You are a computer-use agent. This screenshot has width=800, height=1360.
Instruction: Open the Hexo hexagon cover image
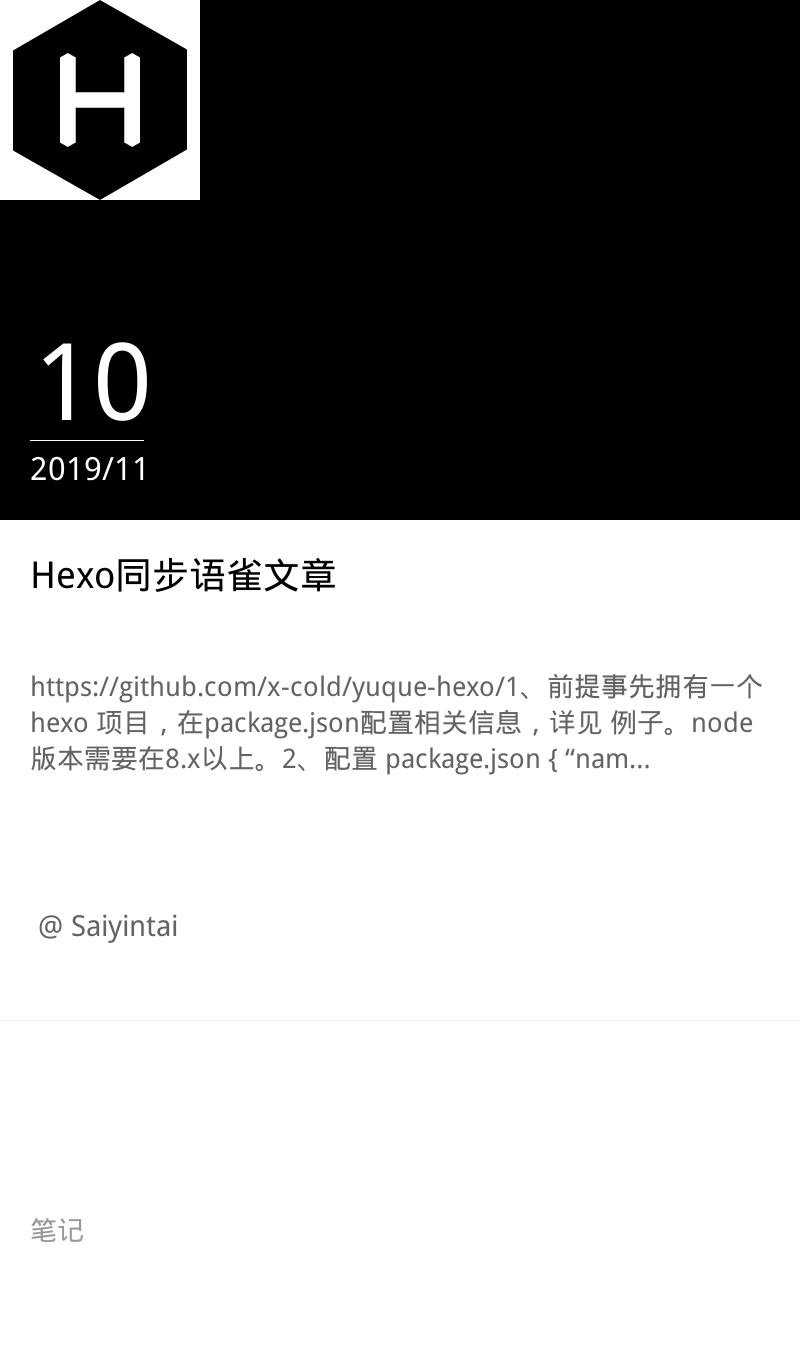[100, 100]
